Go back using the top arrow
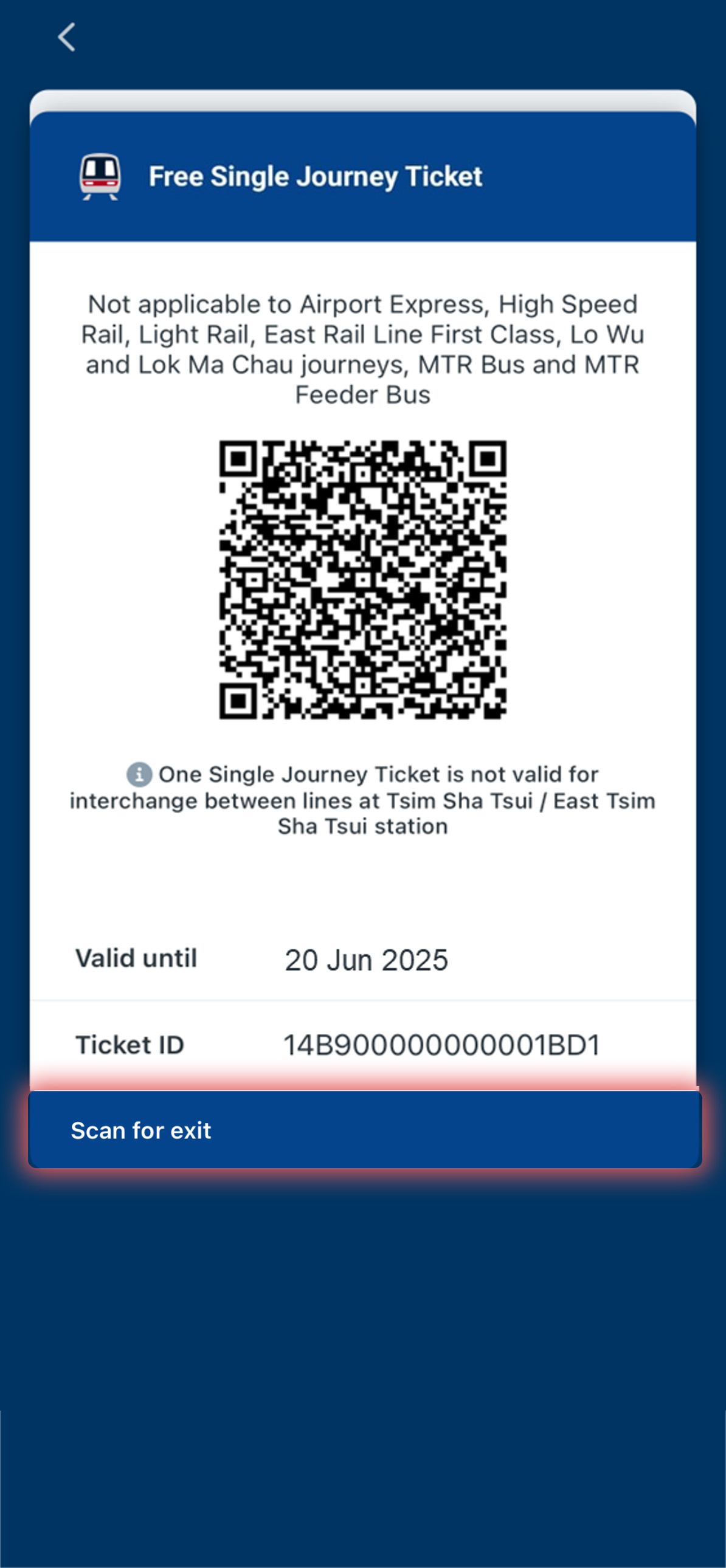The height and width of the screenshot is (1568, 726). pyautogui.click(x=66, y=37)
